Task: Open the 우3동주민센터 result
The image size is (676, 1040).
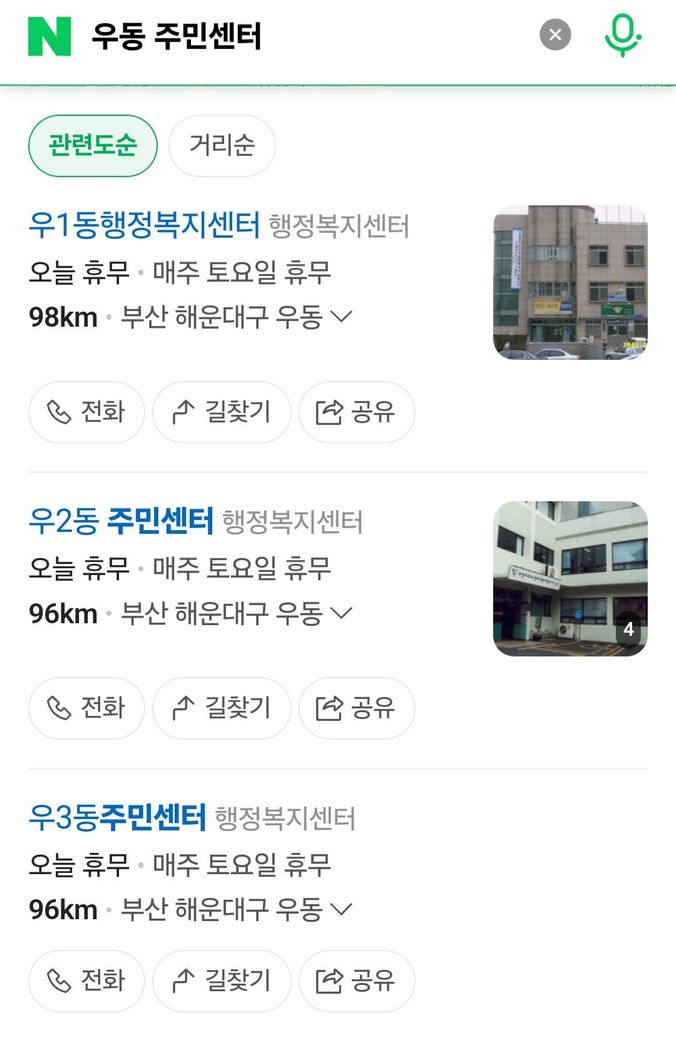Action: pyautogui.click(x=117, y=817)
